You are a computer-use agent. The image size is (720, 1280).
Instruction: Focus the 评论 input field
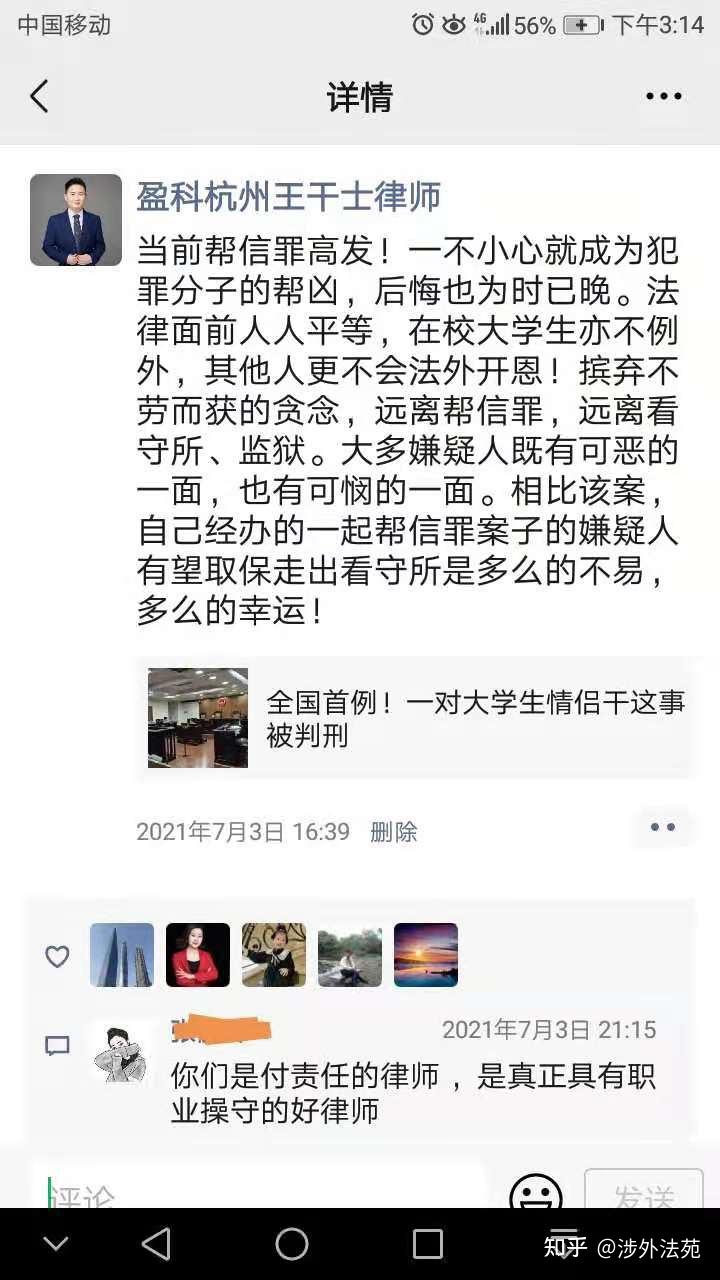(260, 1190)
